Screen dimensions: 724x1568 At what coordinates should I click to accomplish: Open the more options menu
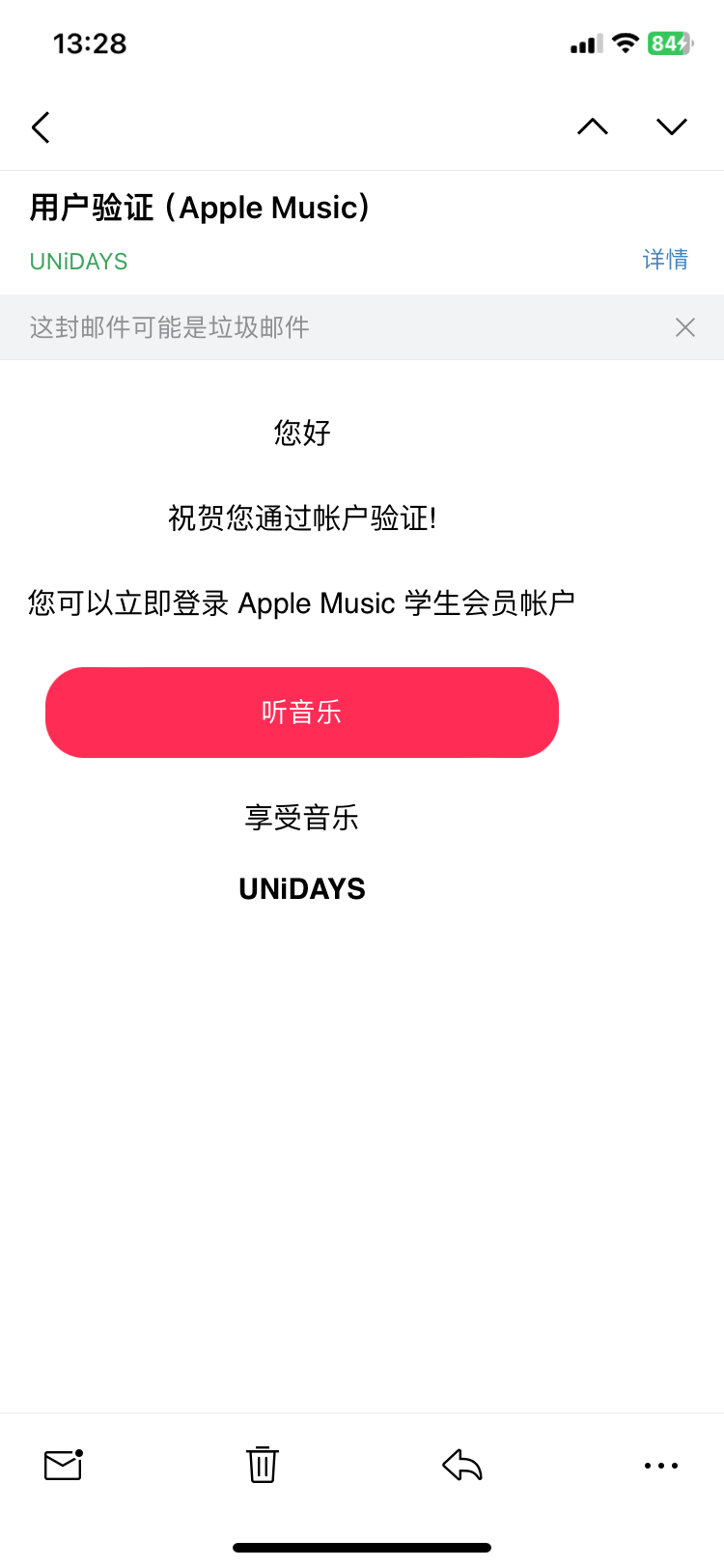661,1466
